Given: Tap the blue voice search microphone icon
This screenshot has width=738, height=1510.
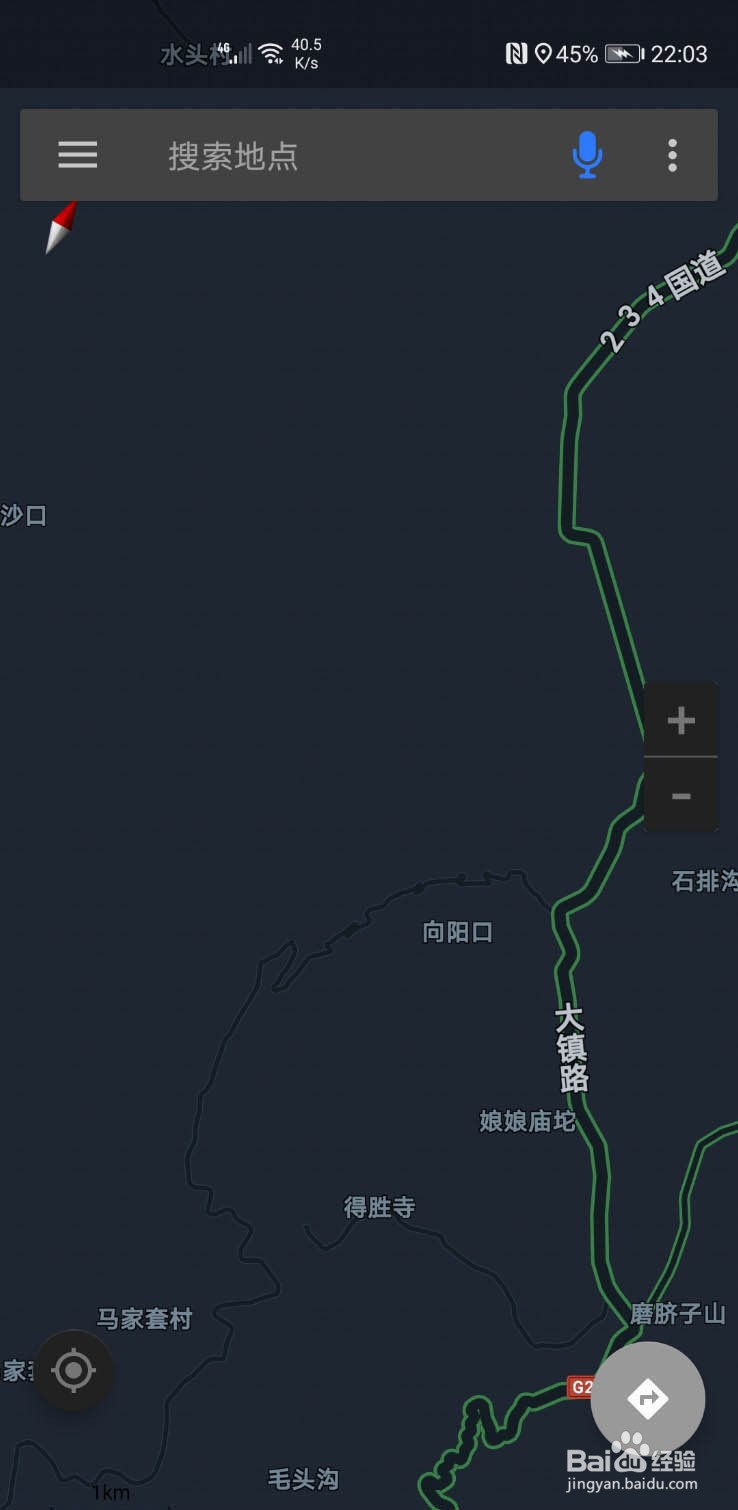Looking at the screenshot, I should pos(587,156).
